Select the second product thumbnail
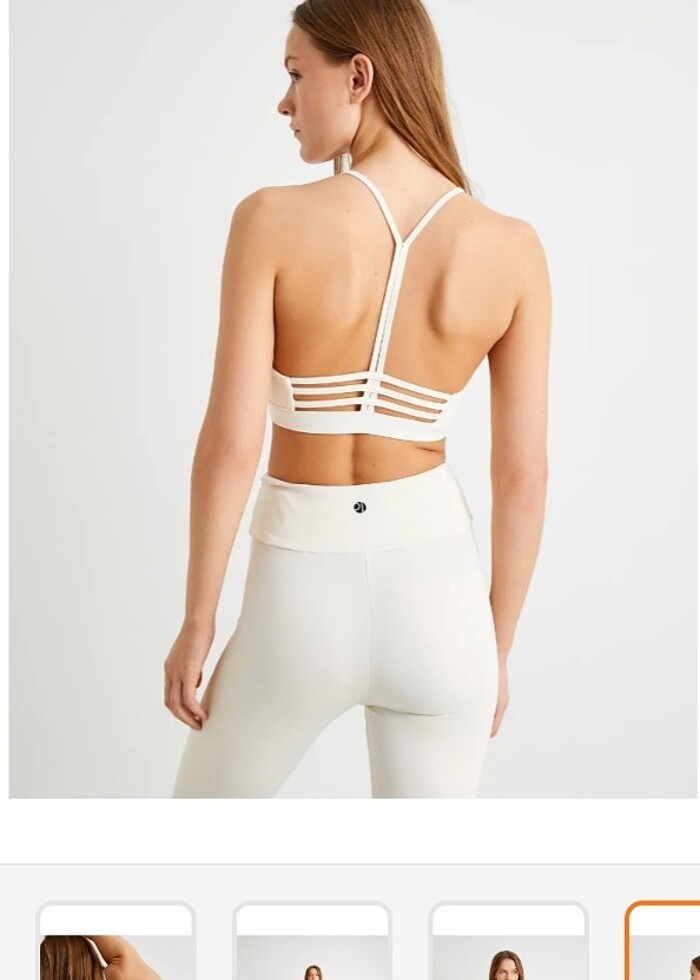 click(312, 944)
